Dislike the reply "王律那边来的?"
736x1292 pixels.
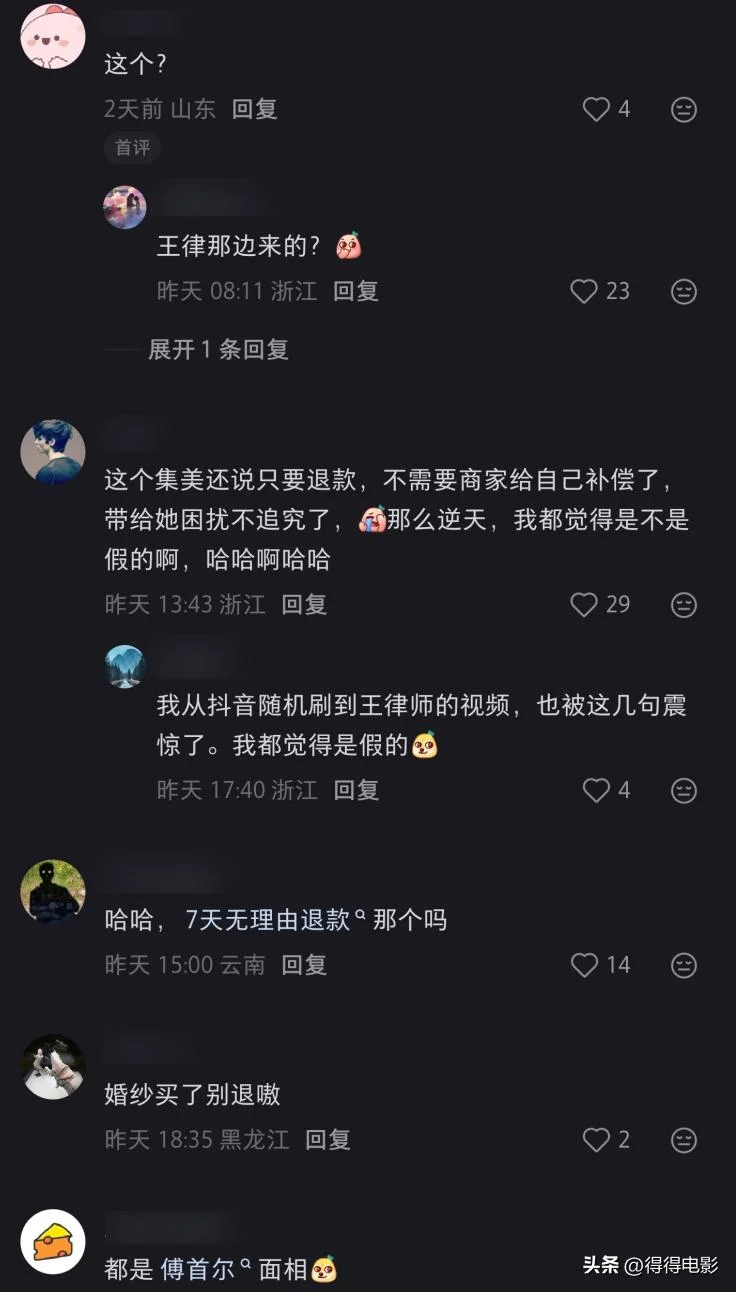click(x=684, y=291)
